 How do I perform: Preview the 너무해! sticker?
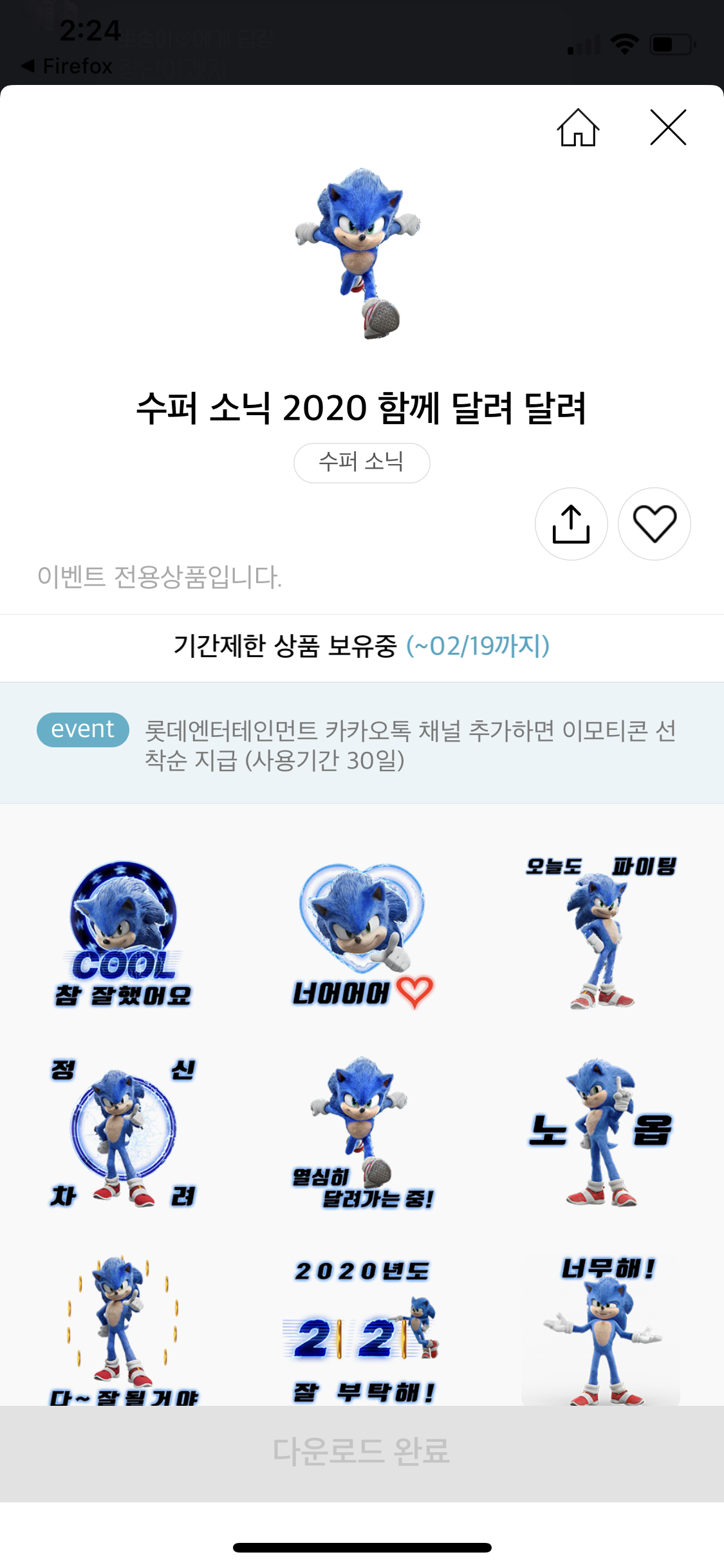(601, 1329)
